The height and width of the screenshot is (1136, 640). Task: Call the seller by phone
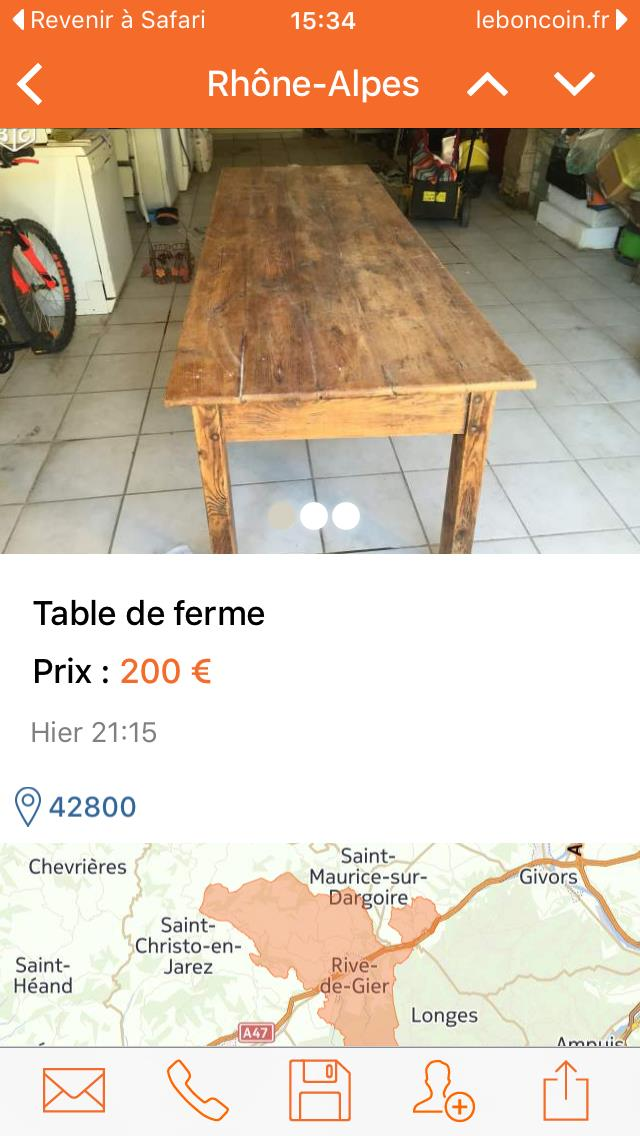[x=197, y=1091]
